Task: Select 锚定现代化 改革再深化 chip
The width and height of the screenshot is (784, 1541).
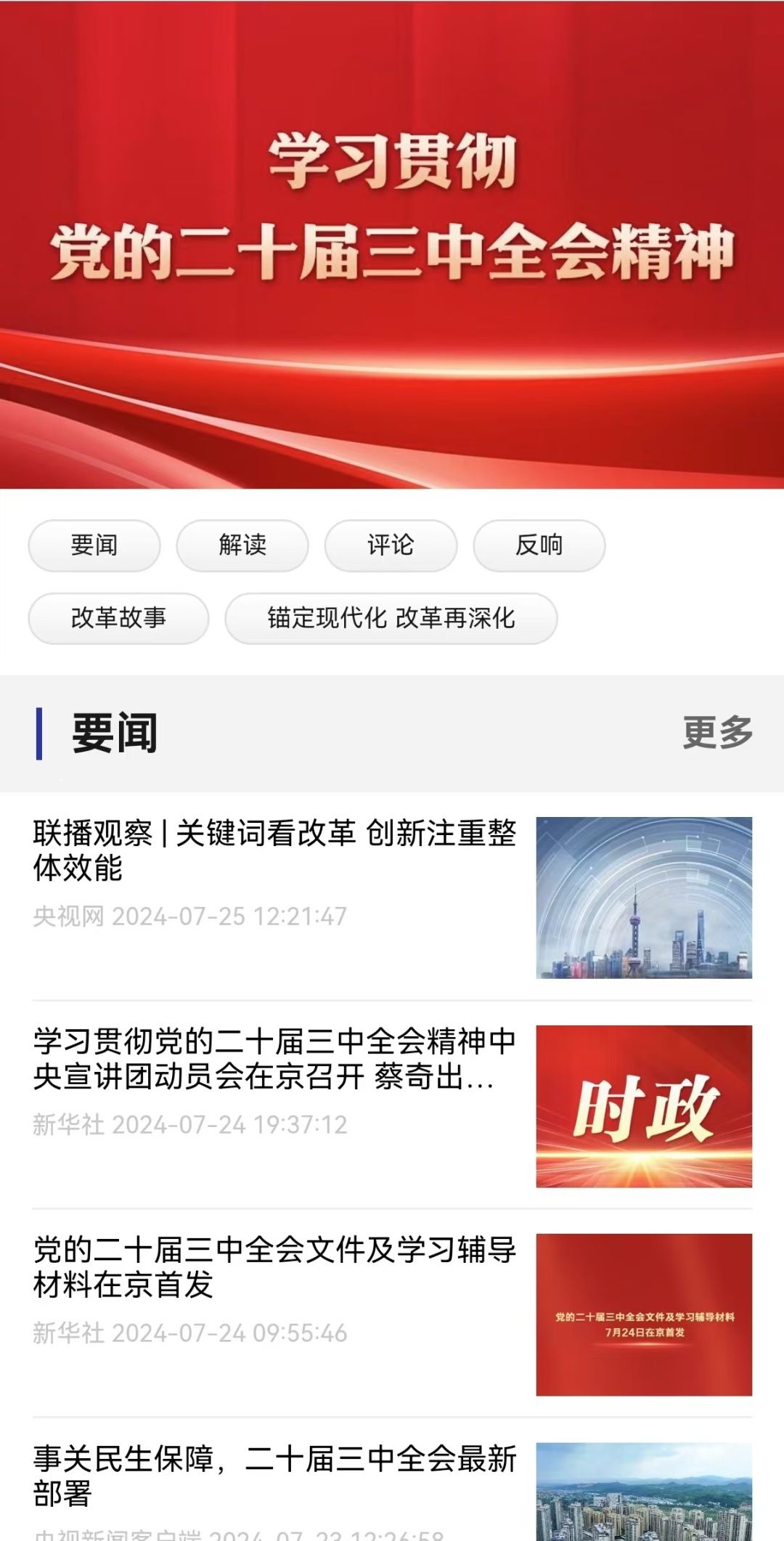Action: (391, 618)
